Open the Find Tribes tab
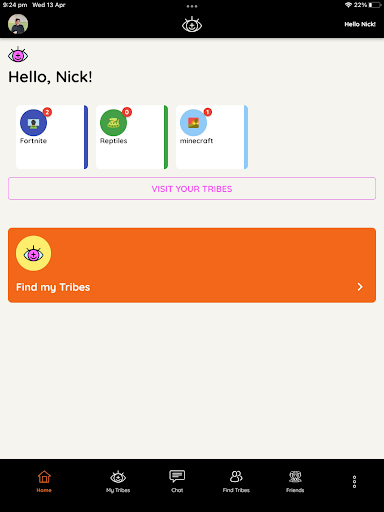Screen dimensions: 384x512 (236, 481)
